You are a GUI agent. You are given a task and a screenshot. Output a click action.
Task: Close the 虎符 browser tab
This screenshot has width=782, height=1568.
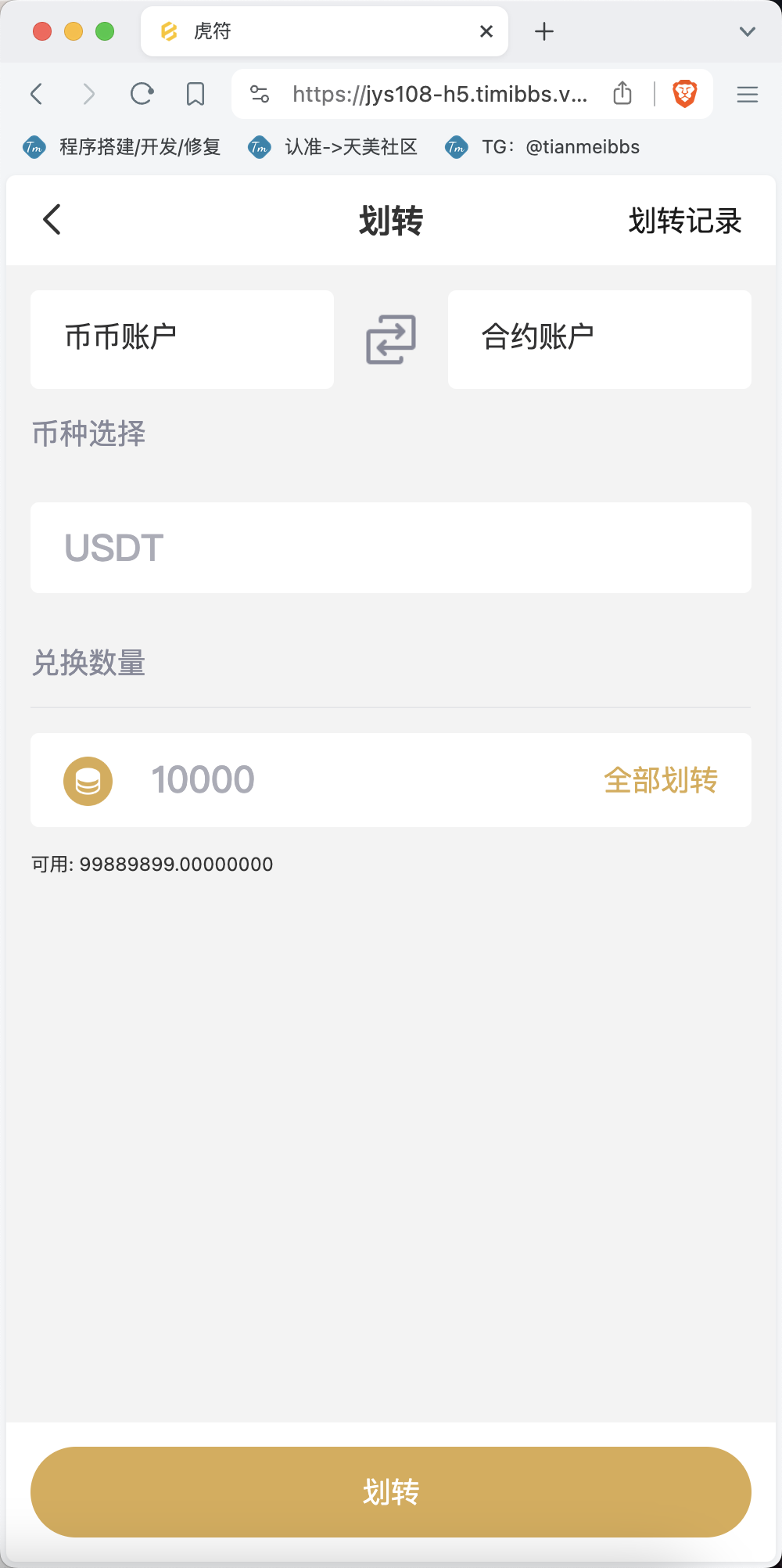click(x=486, y=31)
